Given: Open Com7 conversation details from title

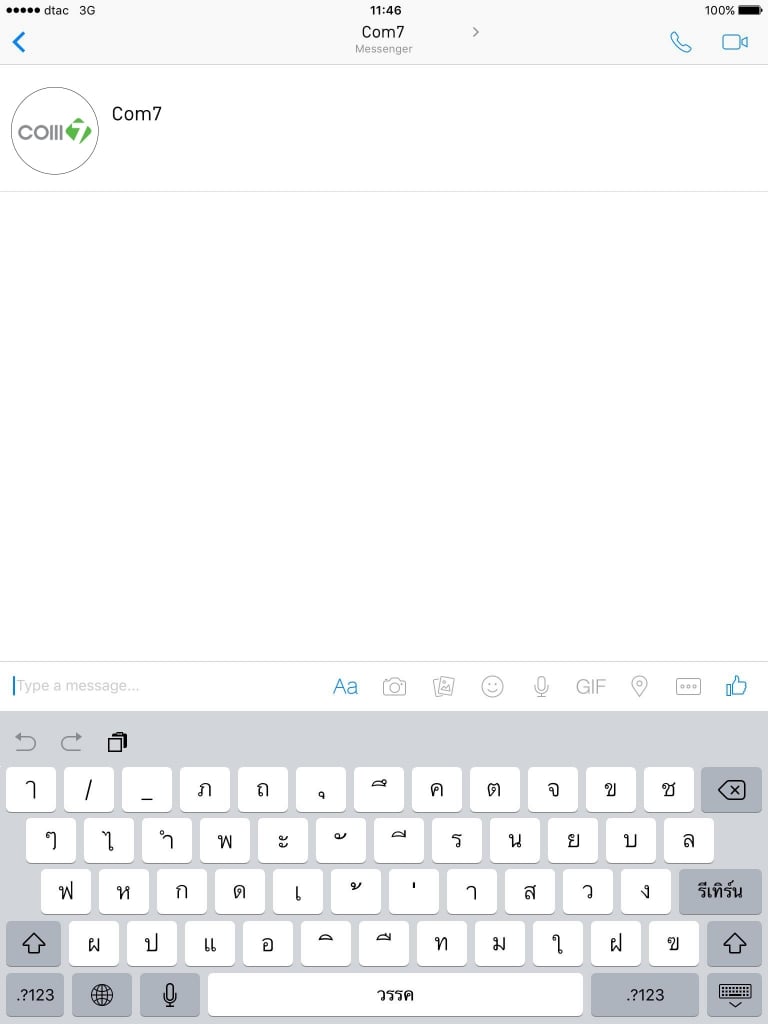Looking at the screenshot, I should [384, 39].
